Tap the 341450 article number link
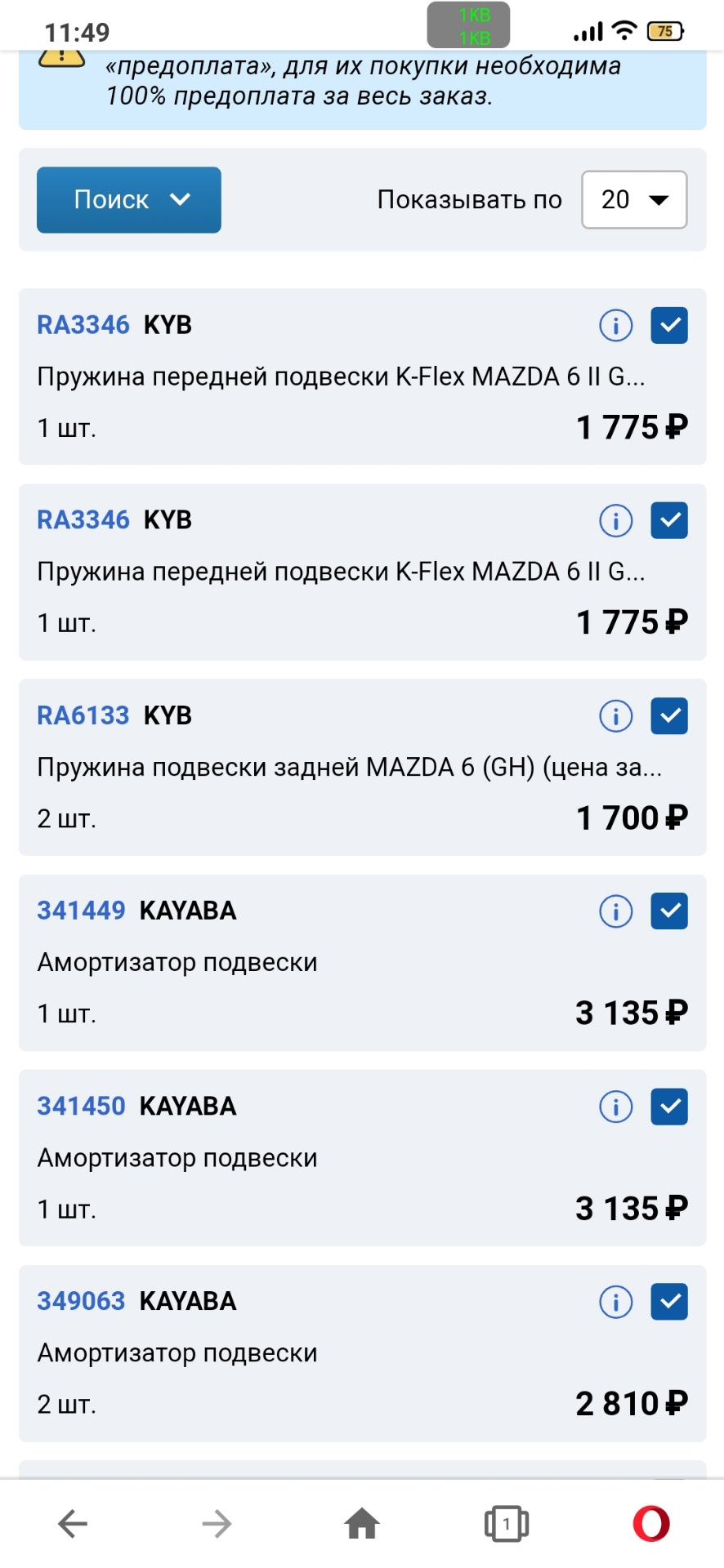Screen dimensions: 724x1568 pos(81,1107)
